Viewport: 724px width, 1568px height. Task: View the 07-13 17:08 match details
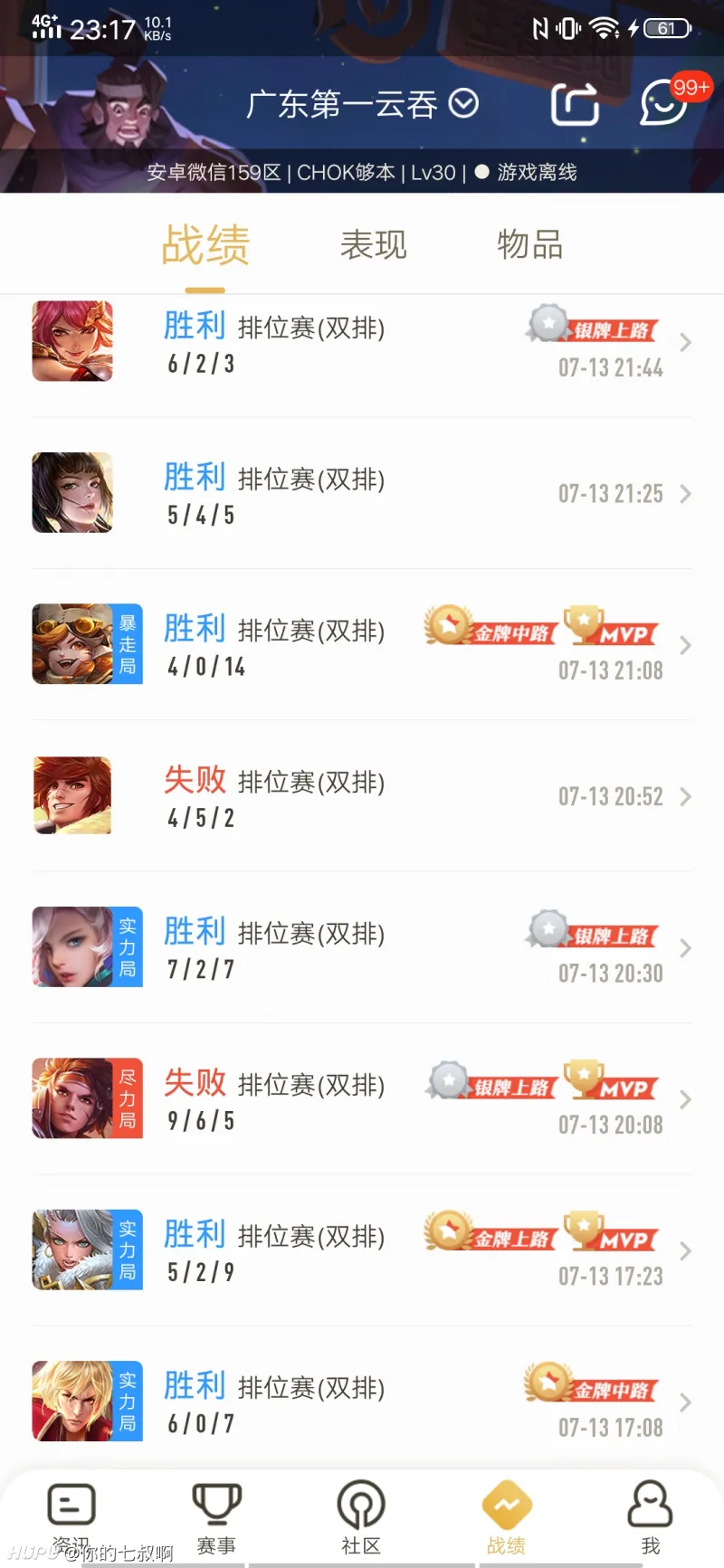point(362,1402)
